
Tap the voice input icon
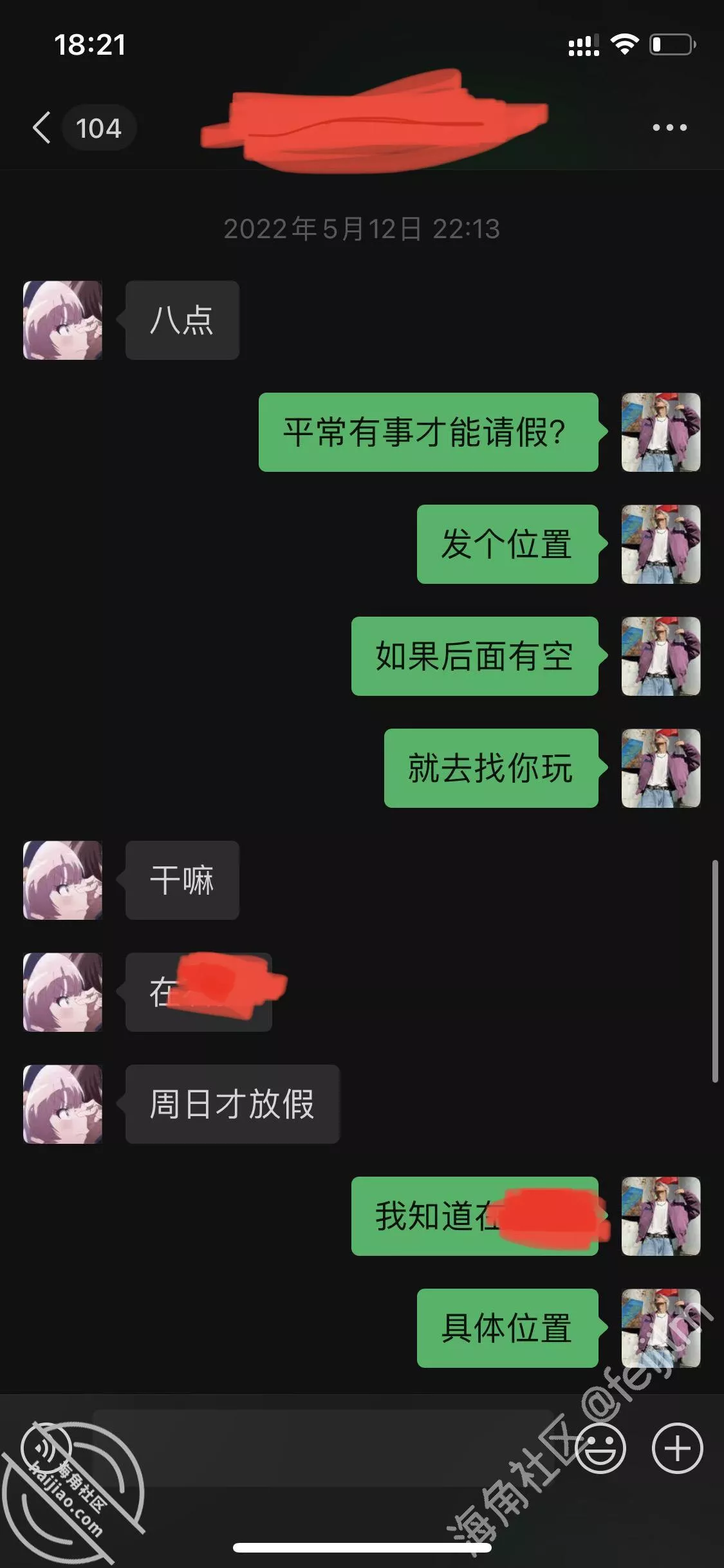tap(46, 1448)
